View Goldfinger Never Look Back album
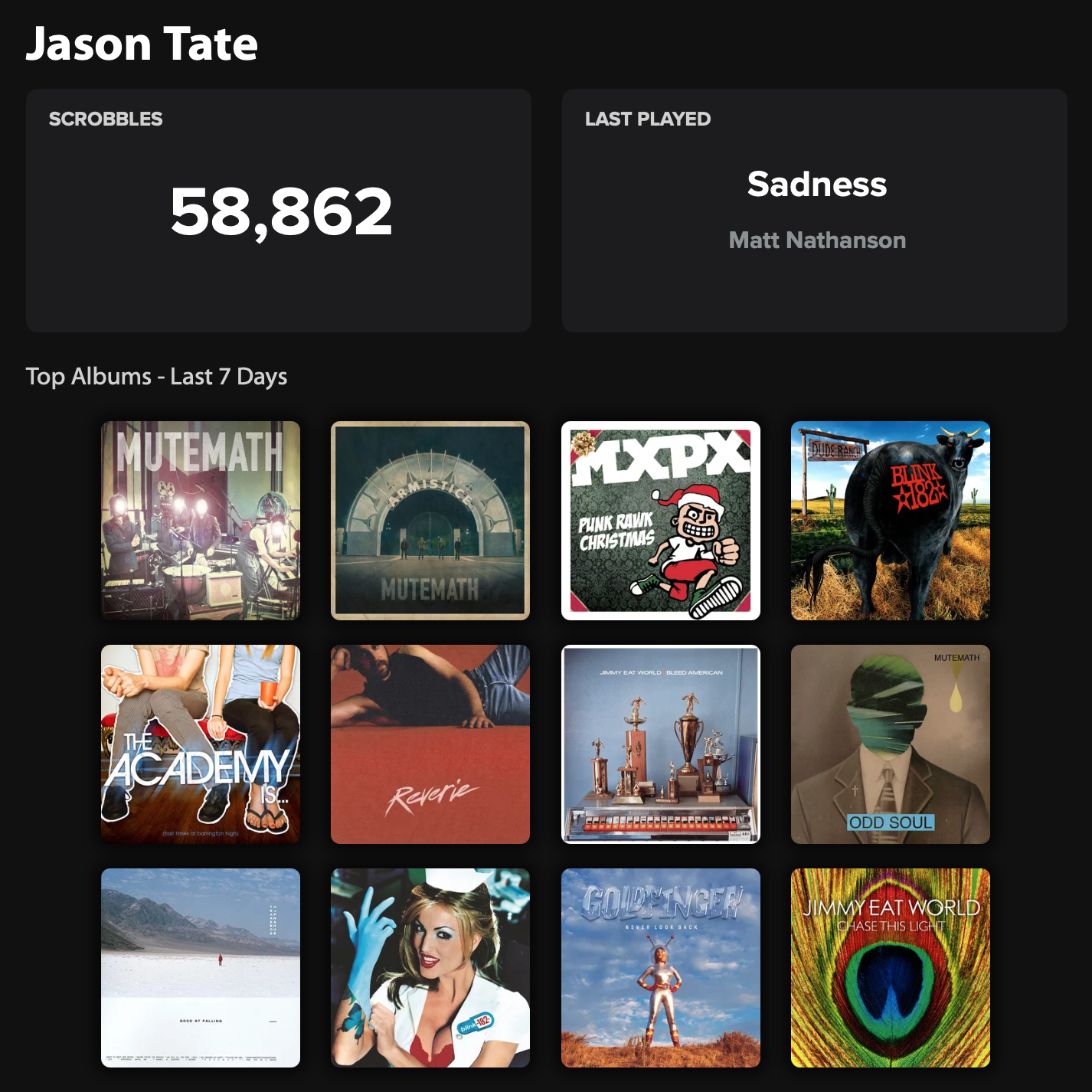1092x1092 pixels. tap(660, 968)
